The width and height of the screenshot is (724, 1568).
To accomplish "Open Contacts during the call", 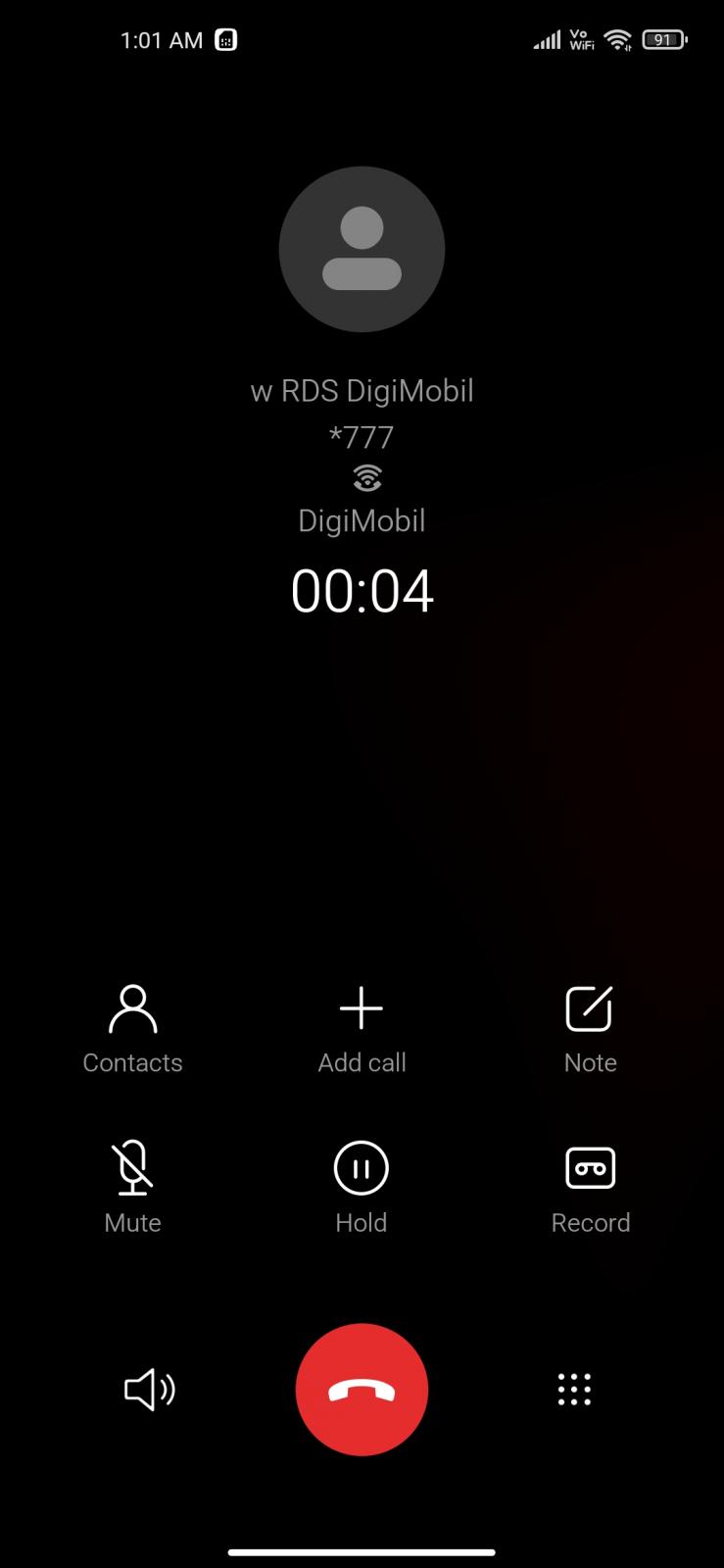I will pyautogui.click(x=132, y=1029).
